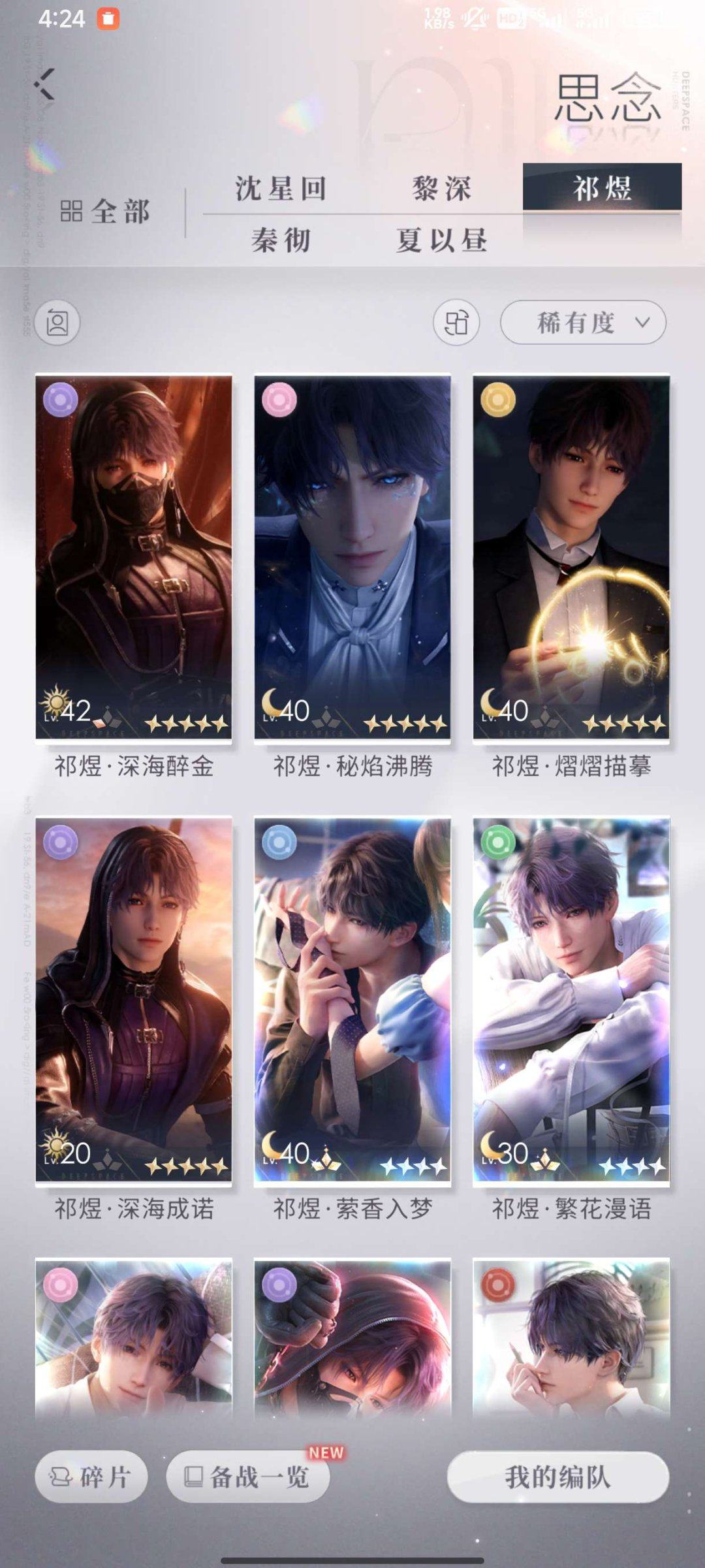Expand the 稀有度 sort dropdown
The height and width of the screenshot is (1568, 705).
click(x=583, y=322)
